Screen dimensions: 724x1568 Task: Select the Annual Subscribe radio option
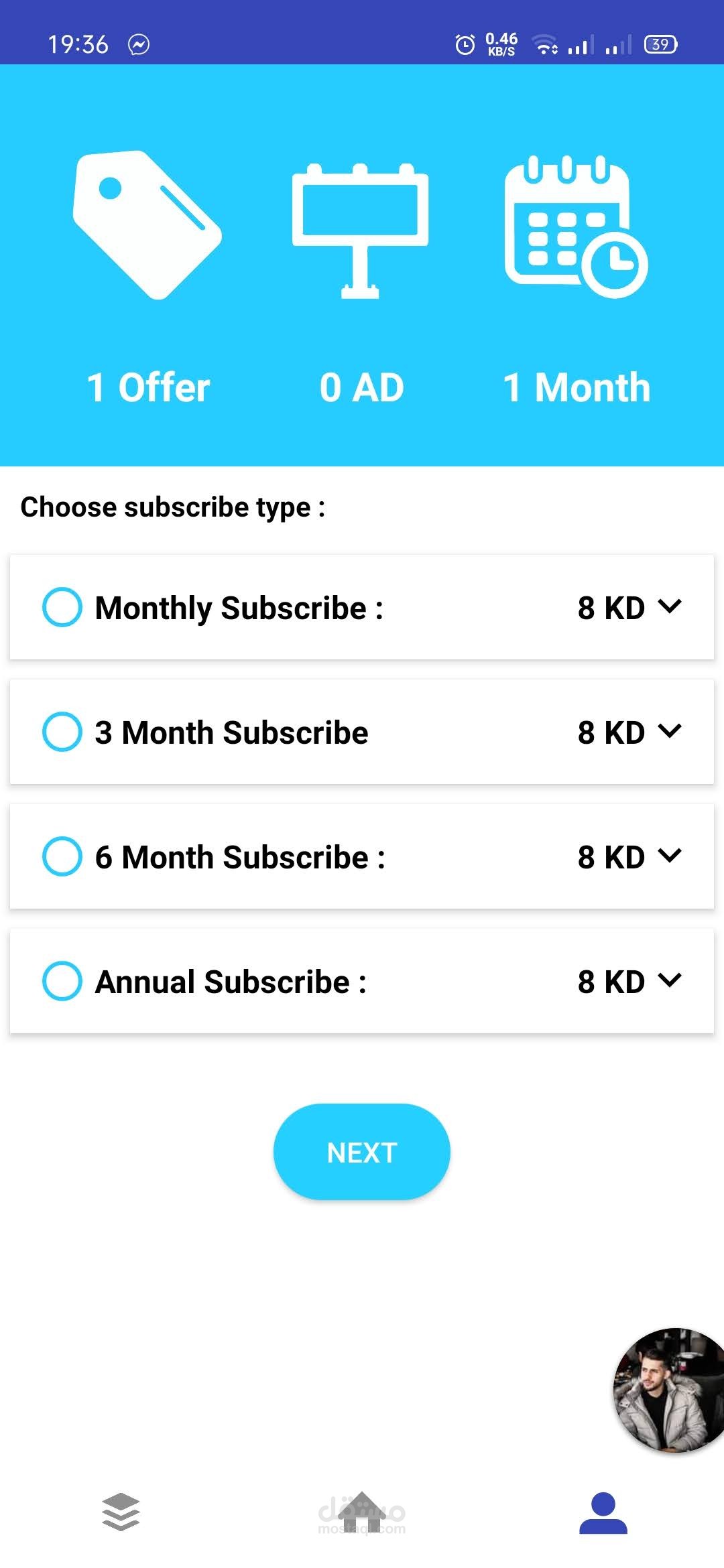coord(62,981)
